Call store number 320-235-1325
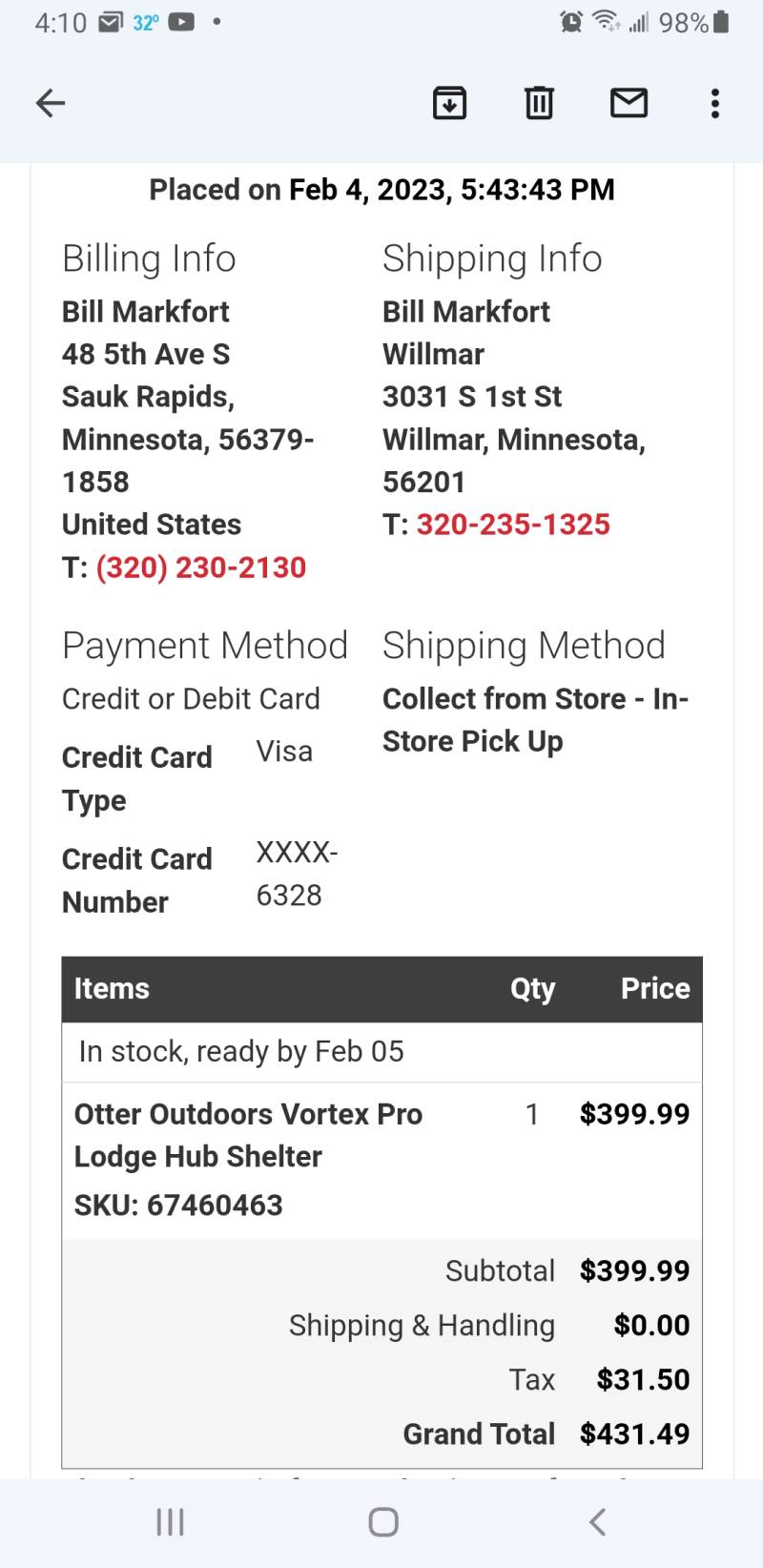This screenshot has width=763, height=1568. (x=513, y=525)
